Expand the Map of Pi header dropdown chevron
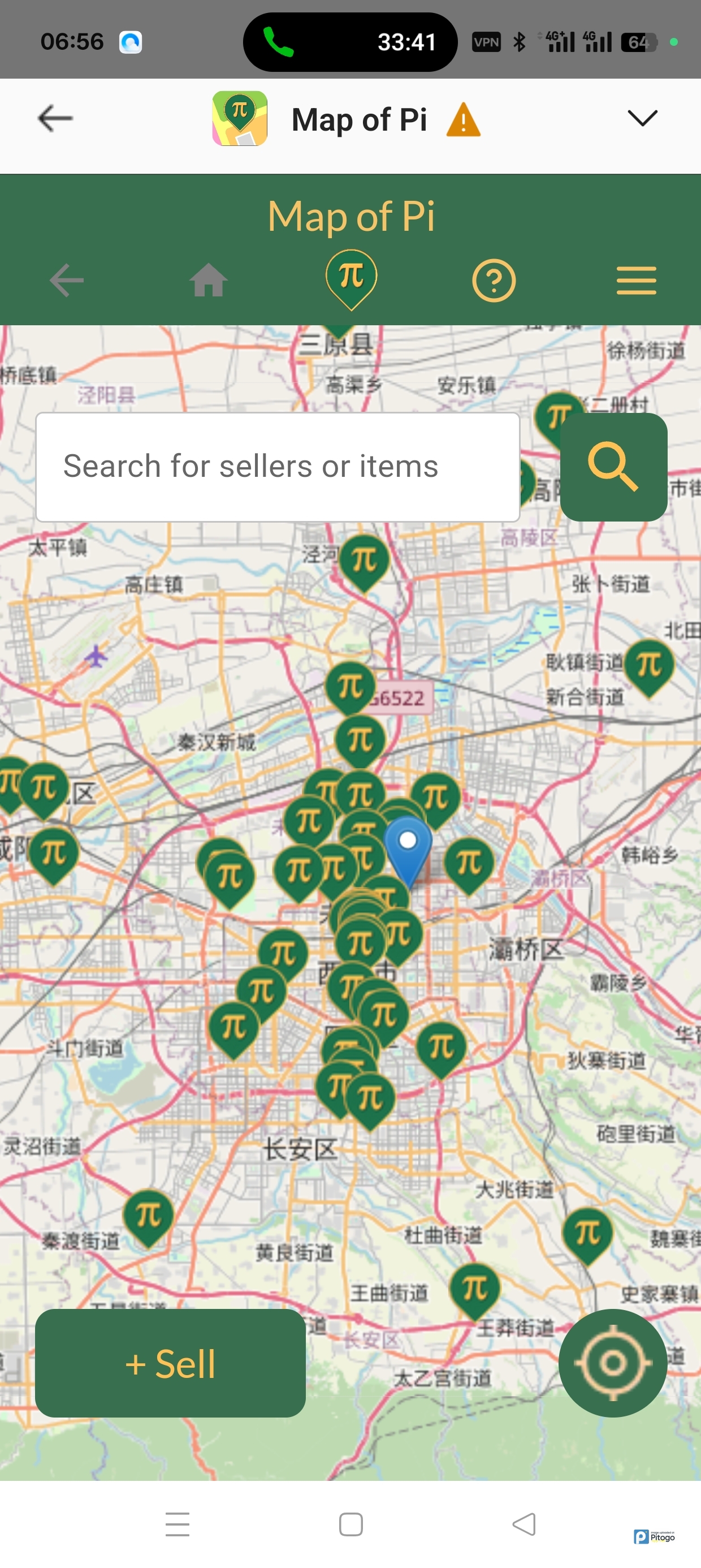 click(642, 118)
